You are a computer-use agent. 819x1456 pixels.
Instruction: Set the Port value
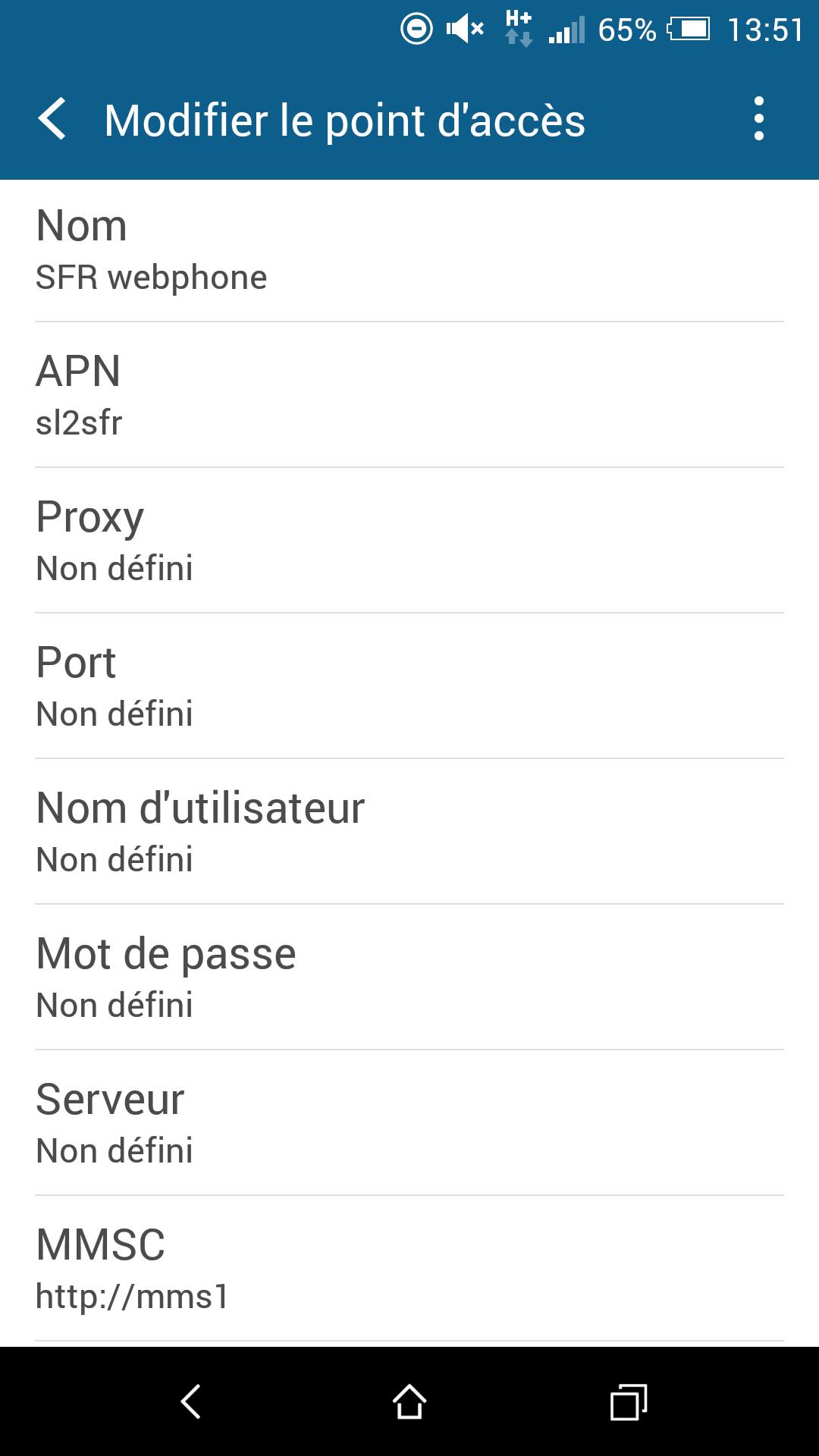409,687
